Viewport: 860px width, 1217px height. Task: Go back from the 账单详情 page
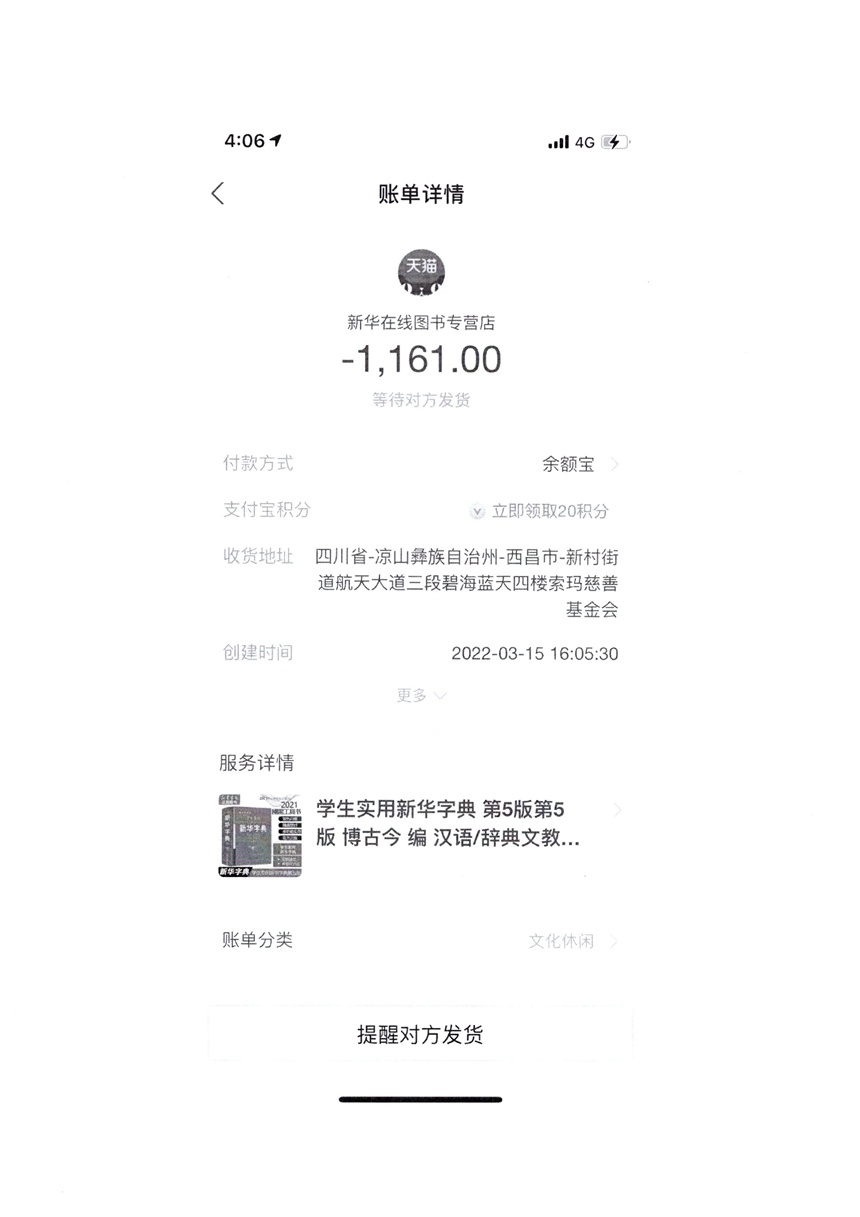tap(218, 194)
